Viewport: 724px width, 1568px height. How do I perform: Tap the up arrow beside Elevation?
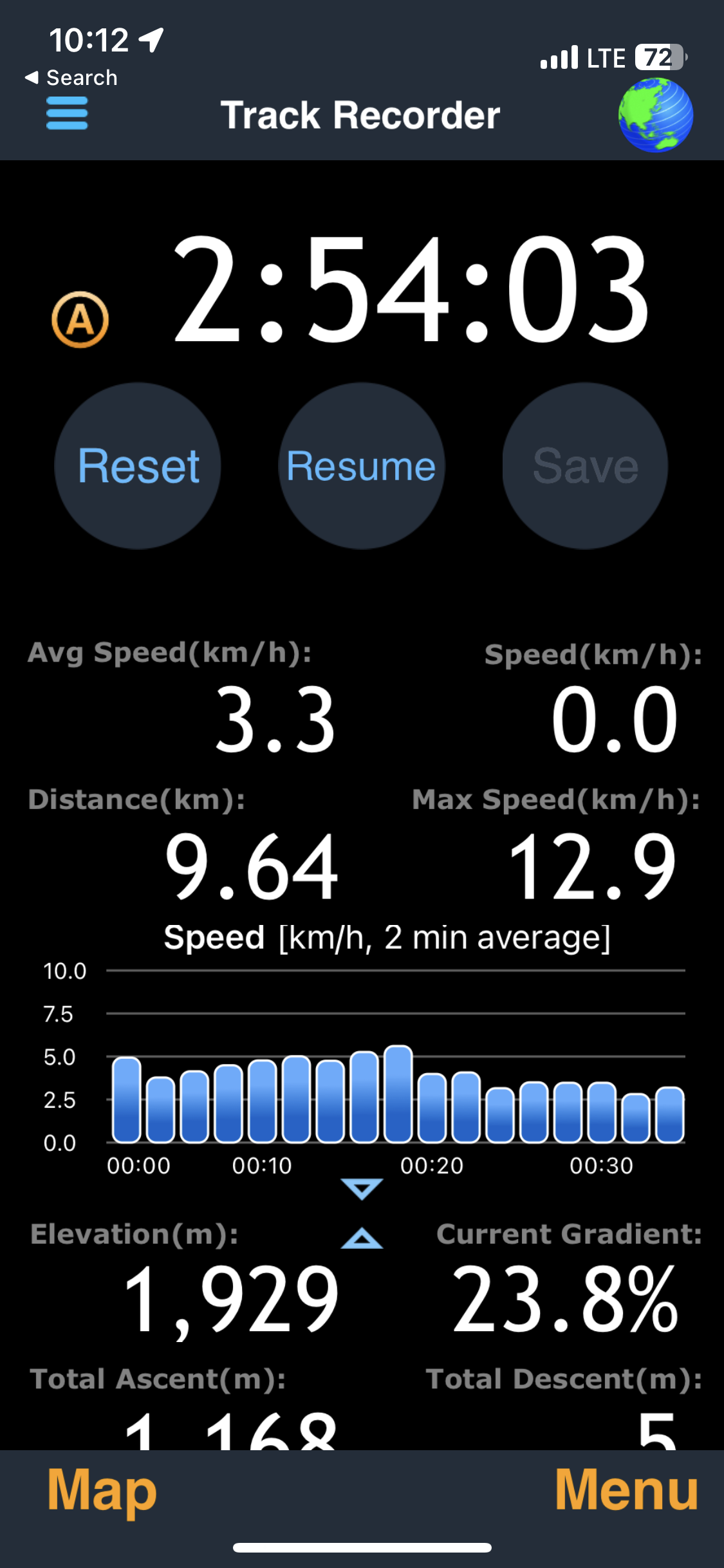tap(362, 1238)
